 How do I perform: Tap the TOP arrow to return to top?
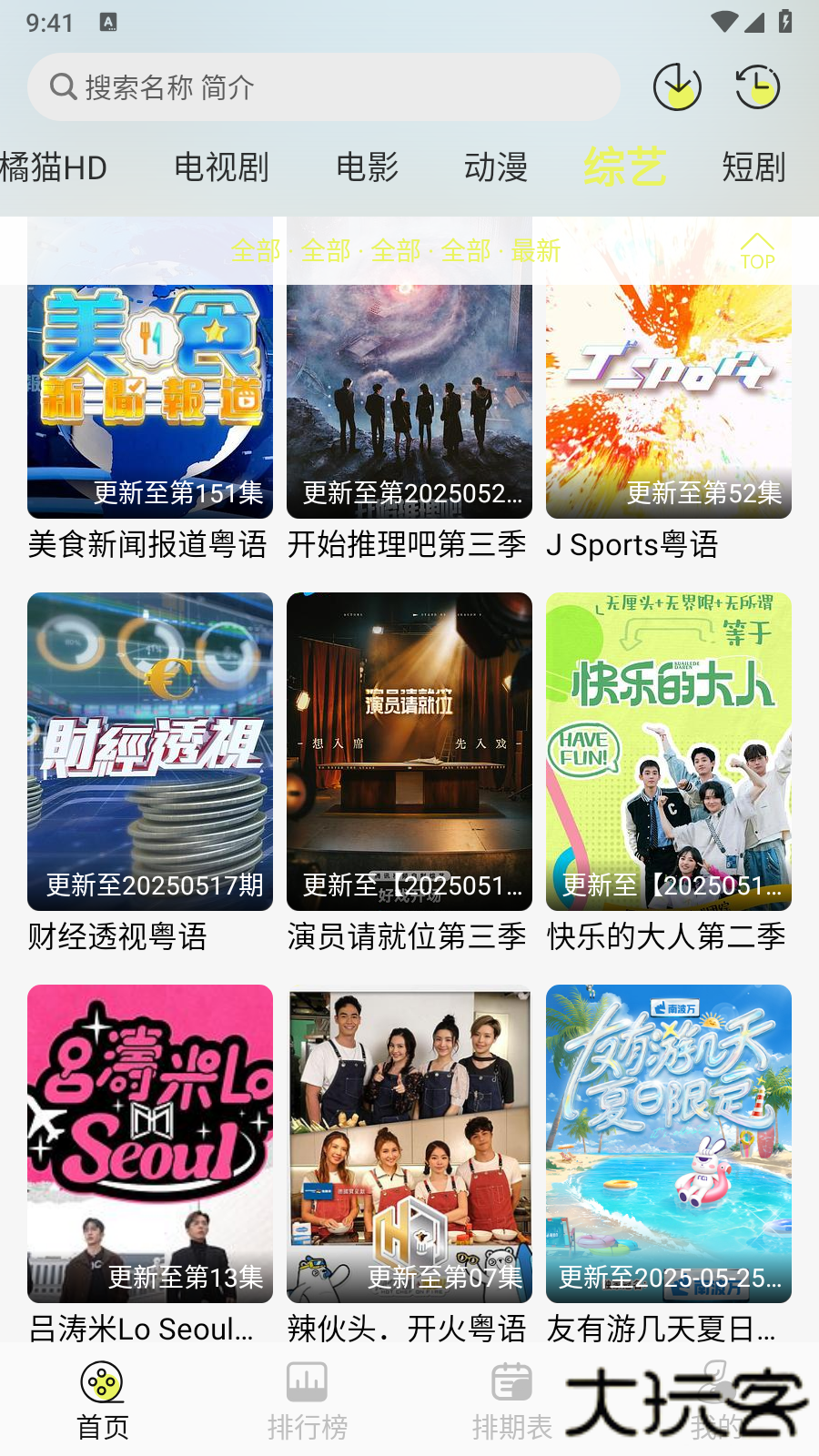pyautogui.click(x=756, y=250)
